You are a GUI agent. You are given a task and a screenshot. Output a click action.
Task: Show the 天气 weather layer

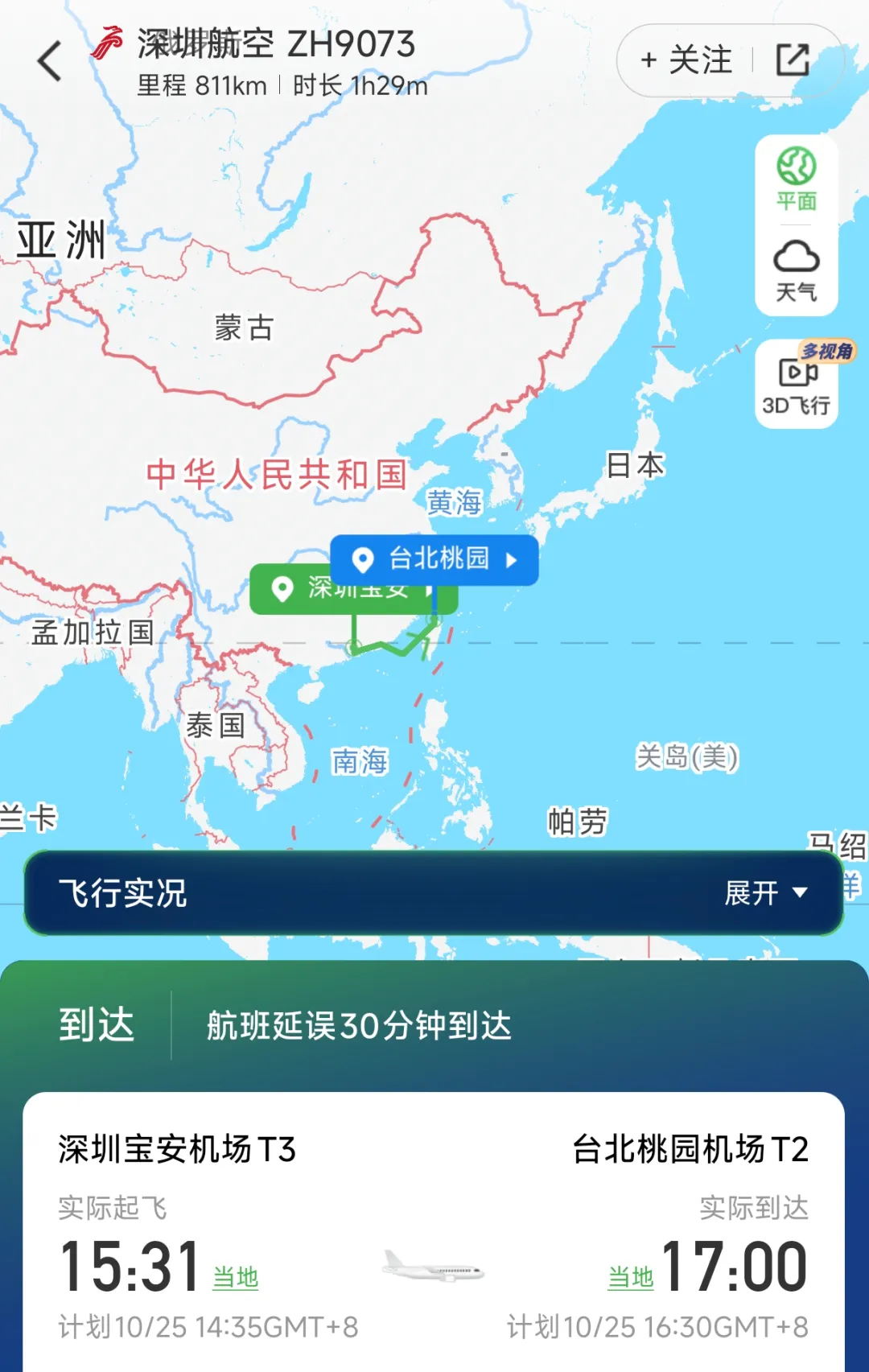pos(796,270)
